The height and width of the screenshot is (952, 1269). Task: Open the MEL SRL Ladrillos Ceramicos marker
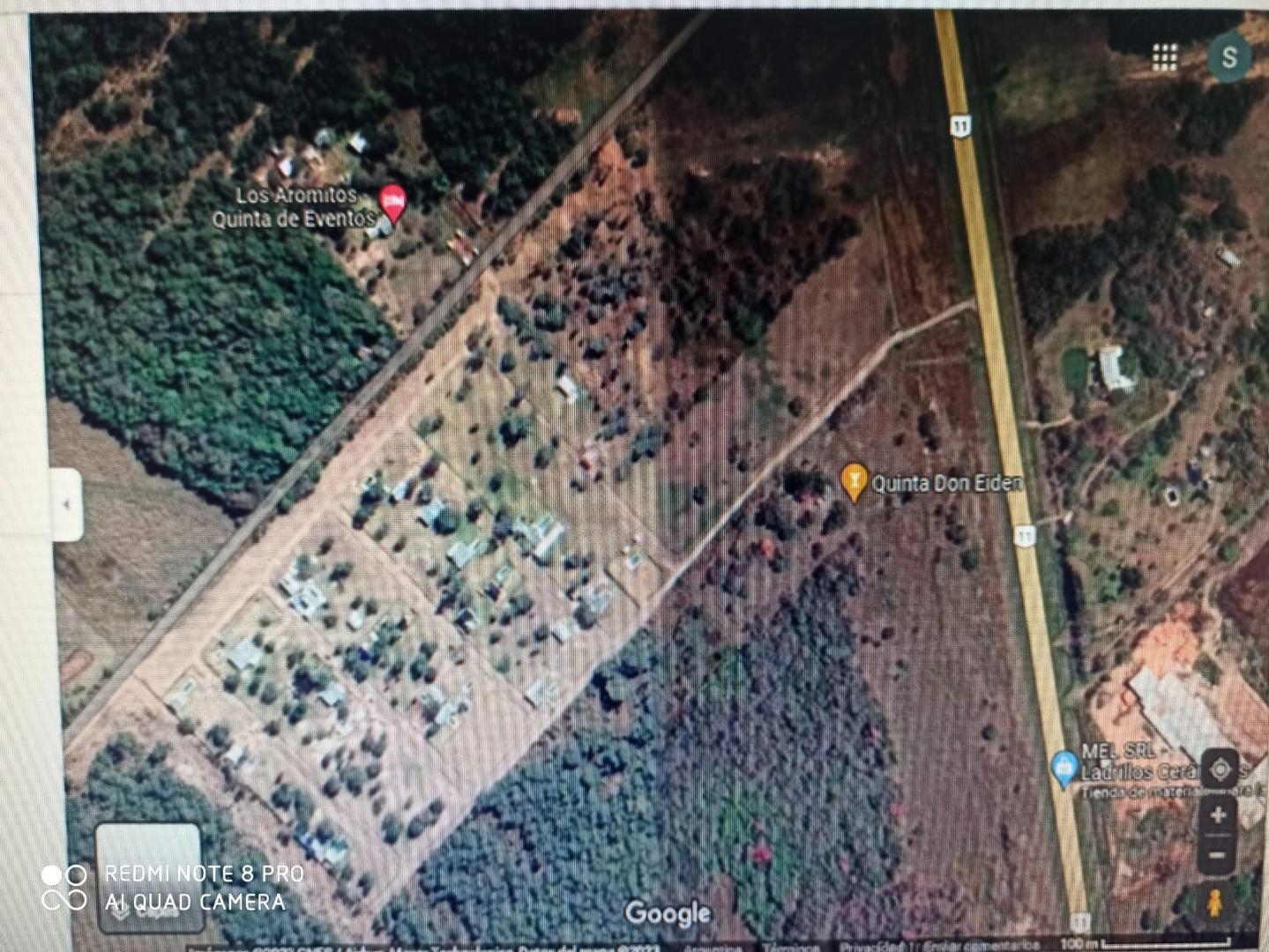coord(1065,766)
